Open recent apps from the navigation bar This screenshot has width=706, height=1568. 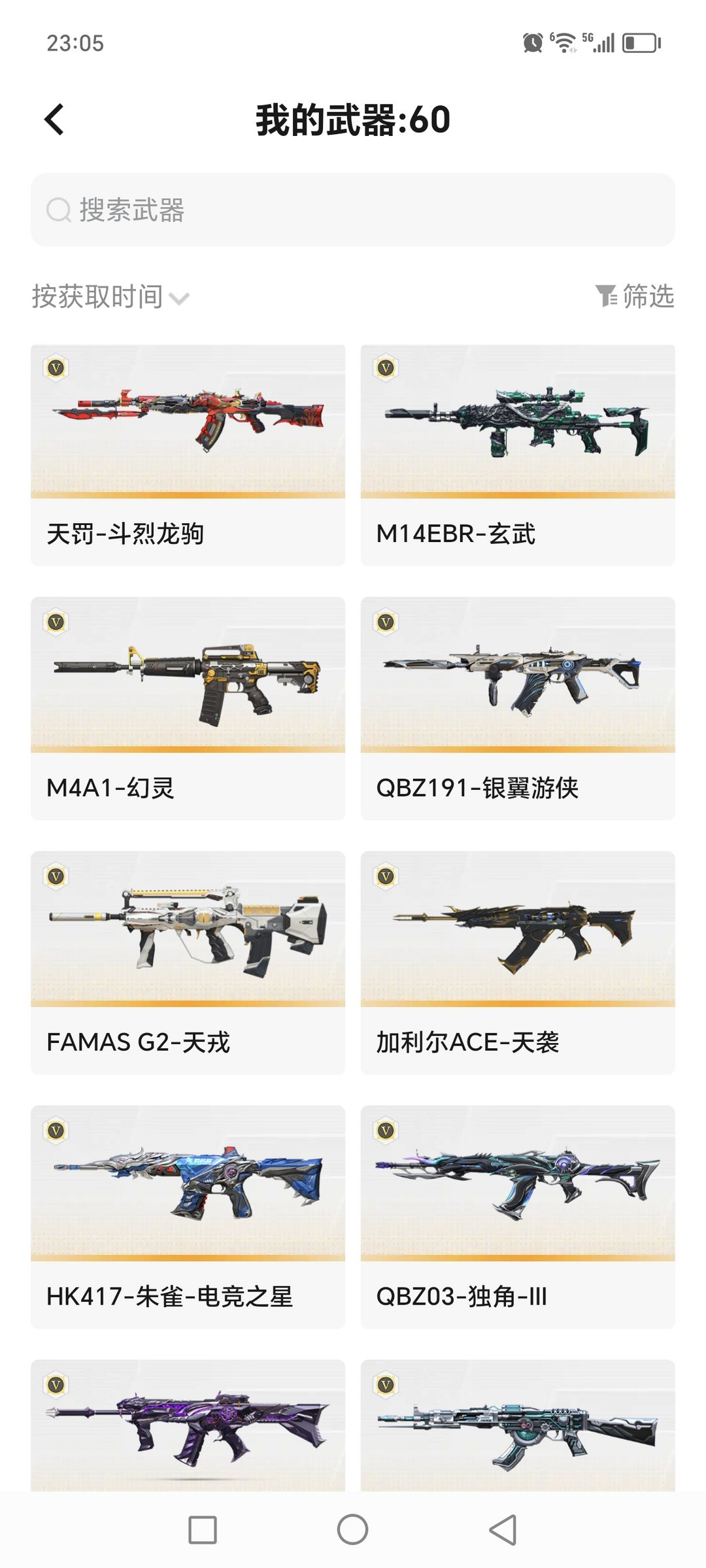(203, 1530)
